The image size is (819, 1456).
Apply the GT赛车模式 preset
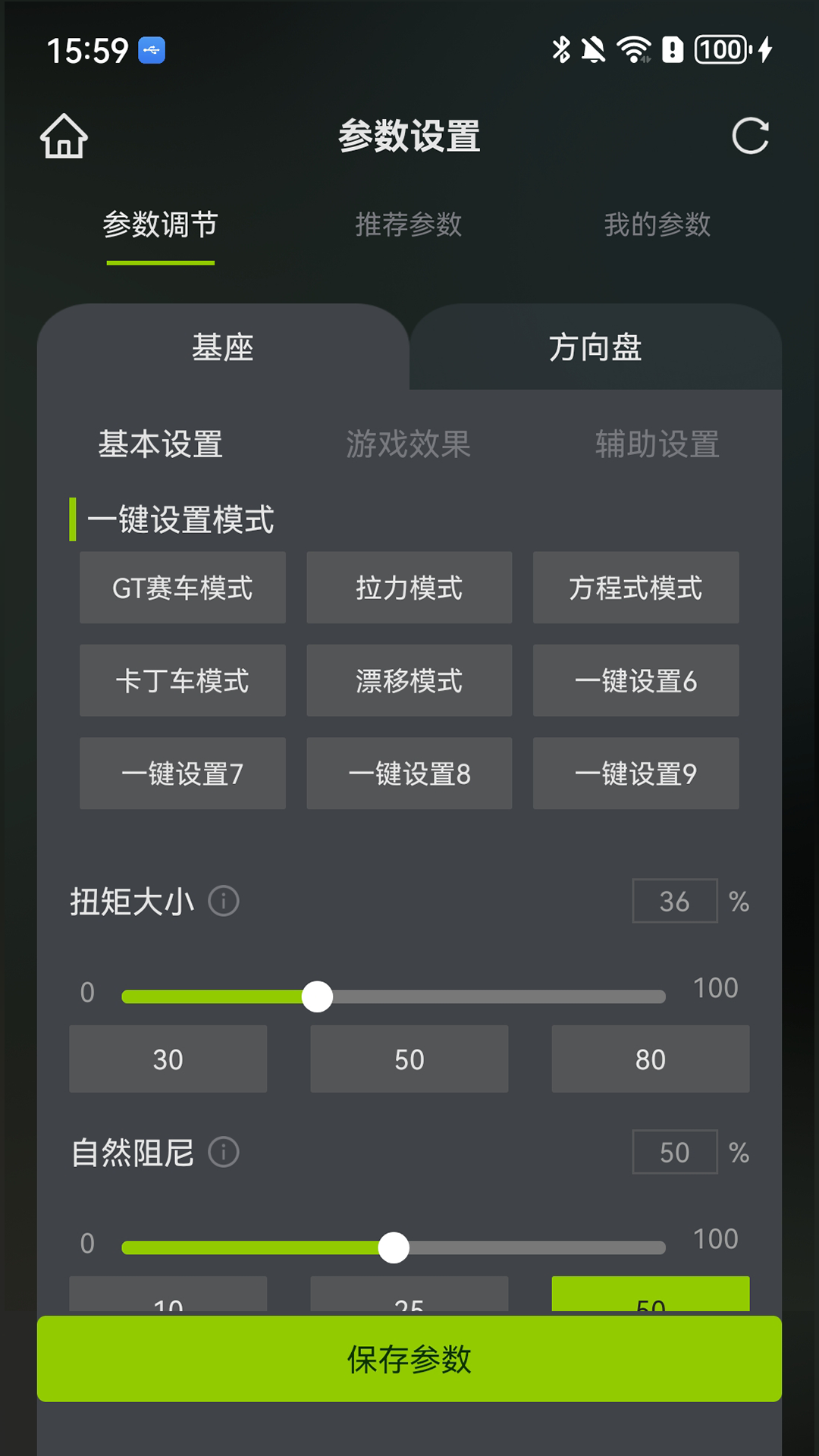[182, 588]
